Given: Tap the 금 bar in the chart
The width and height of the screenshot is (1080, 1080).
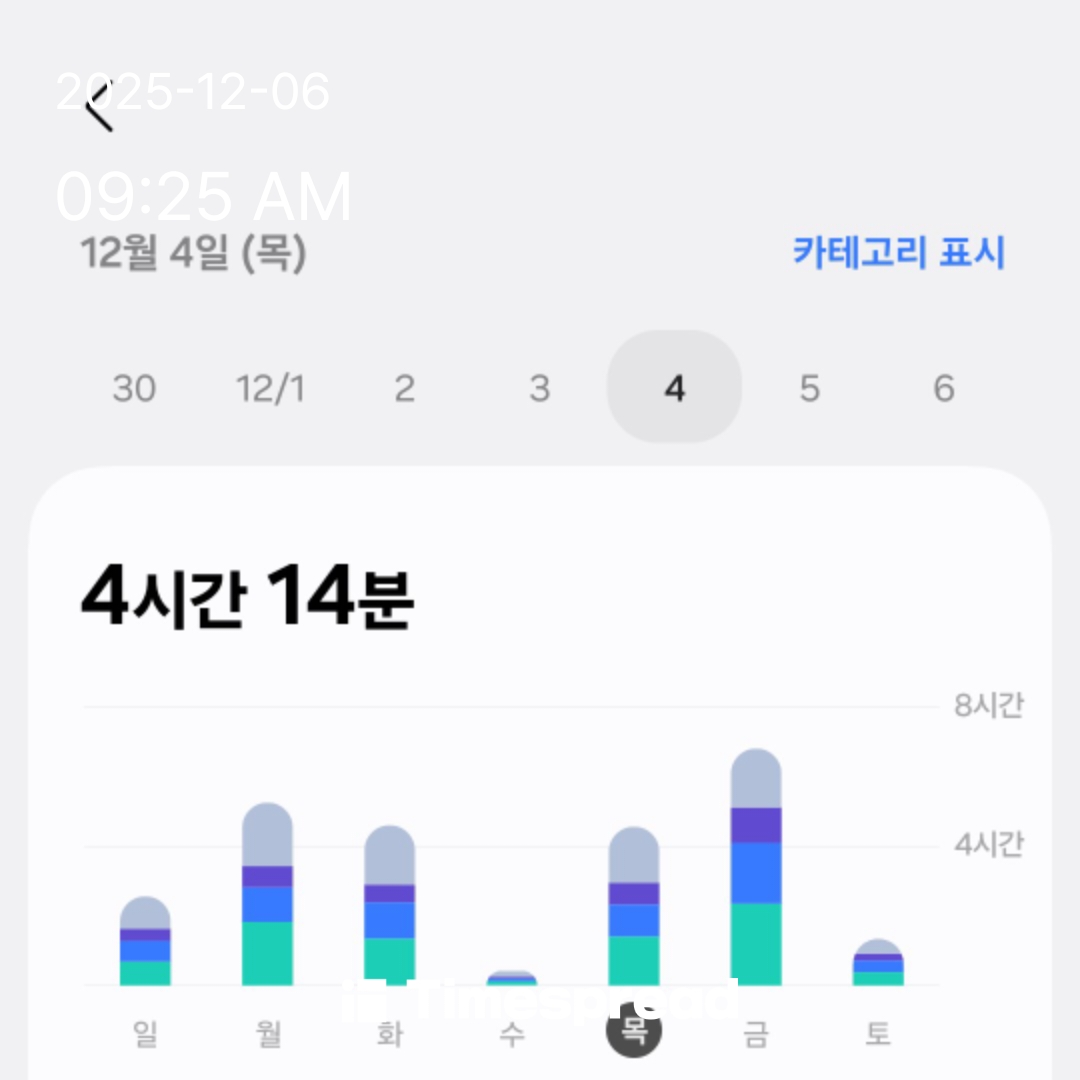Looking at the screenshot, I should pos(756,868).
